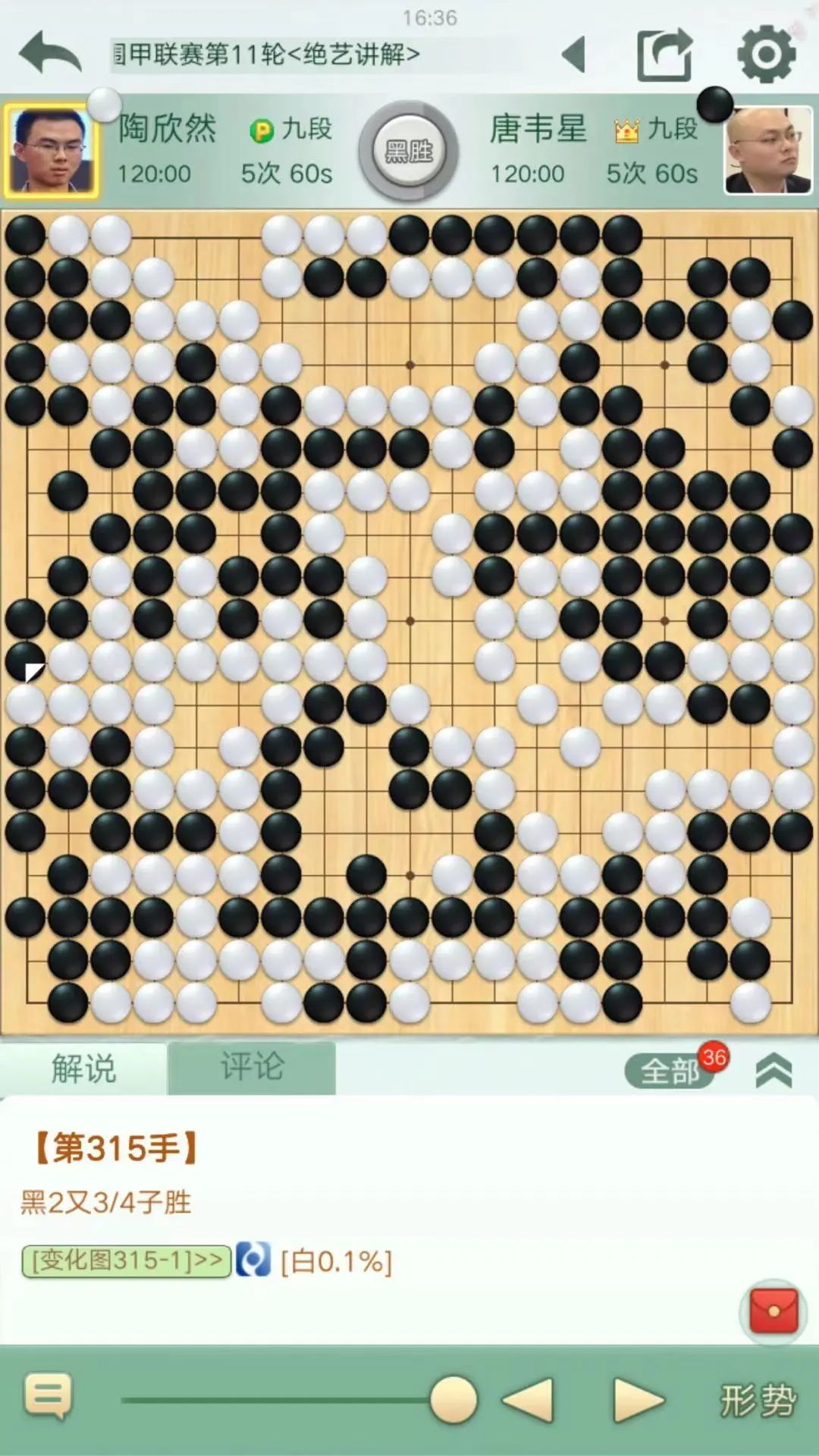Step back one move

tap(528, 1400)
